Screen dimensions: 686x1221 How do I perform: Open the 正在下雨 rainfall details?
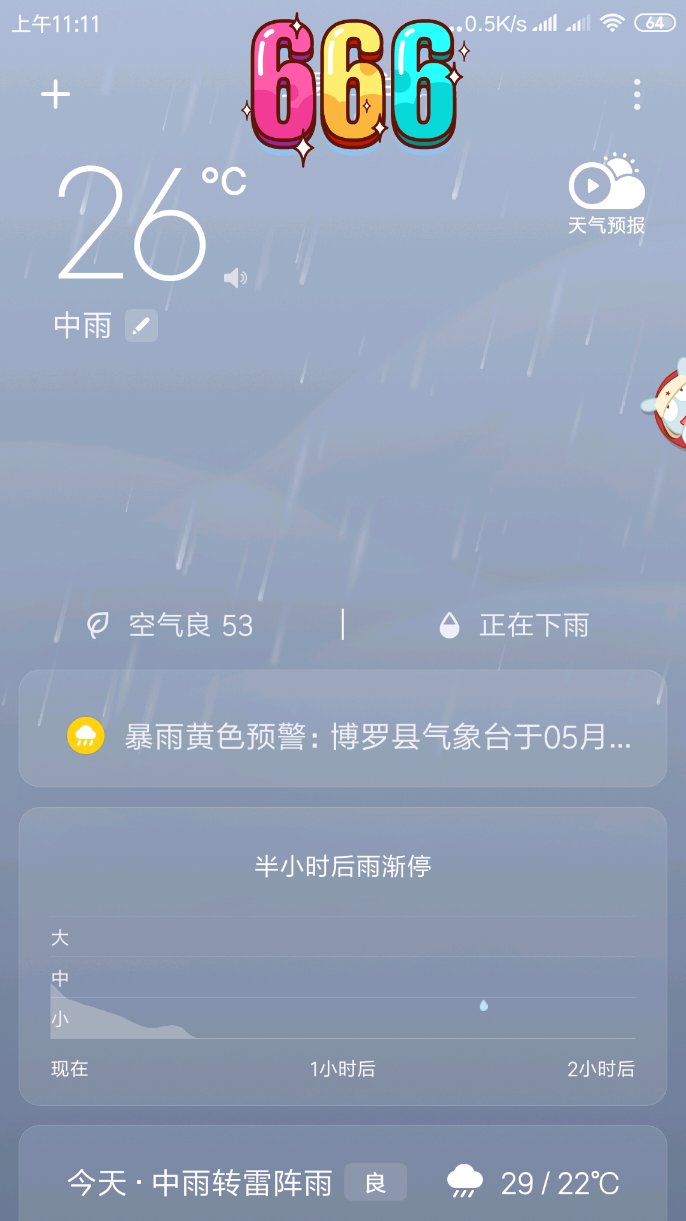(514, 626)
